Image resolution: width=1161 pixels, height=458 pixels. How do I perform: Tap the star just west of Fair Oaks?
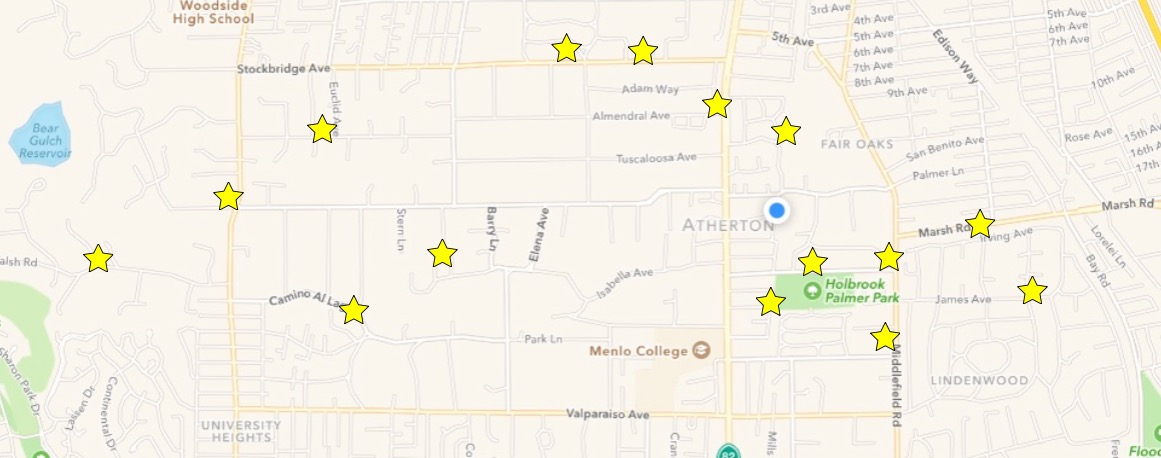coord(786,131)
